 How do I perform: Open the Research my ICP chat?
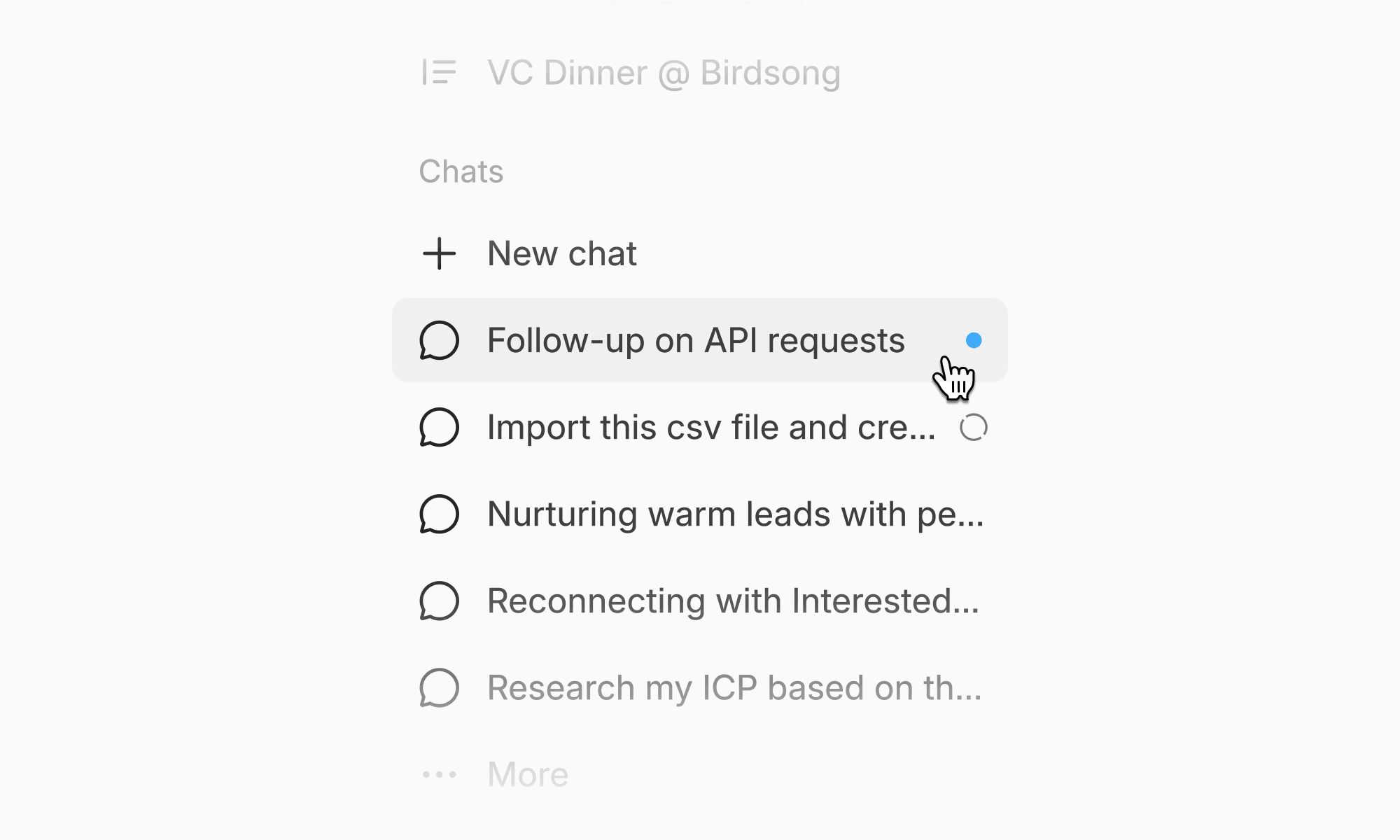coord(734,688)
